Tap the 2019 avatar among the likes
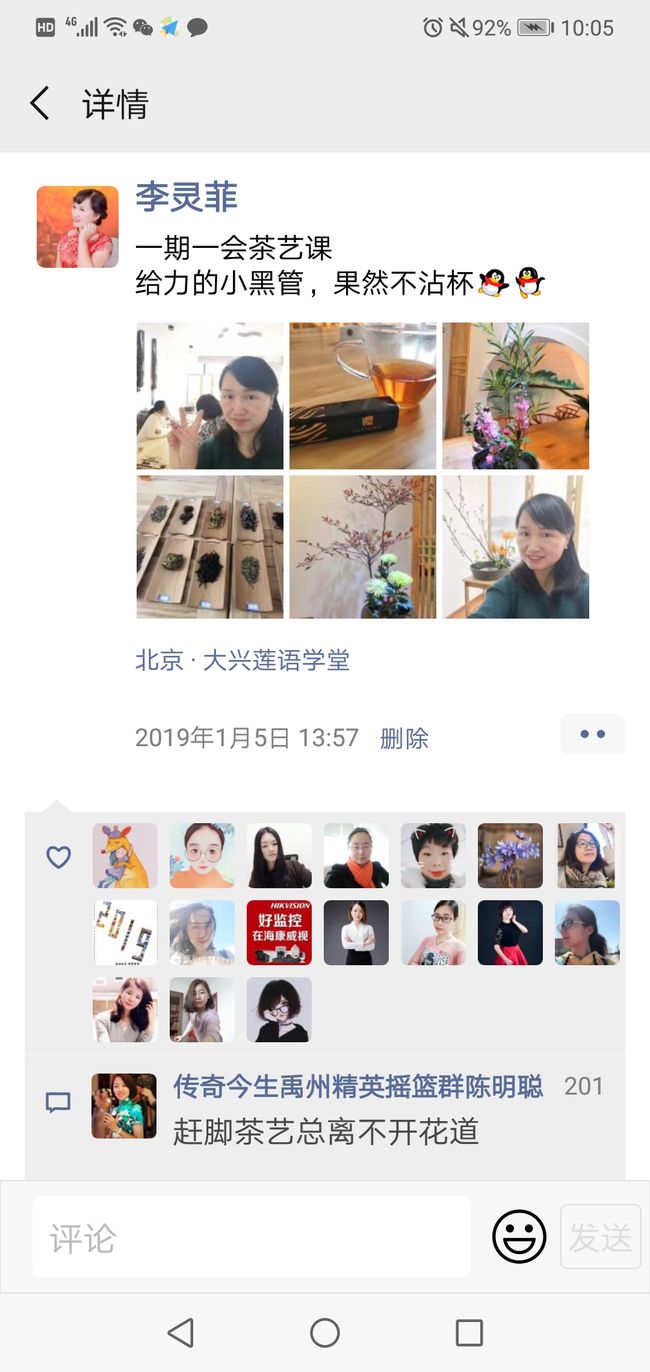Viewport: 650px width, 1372px height. click(125, 932)
